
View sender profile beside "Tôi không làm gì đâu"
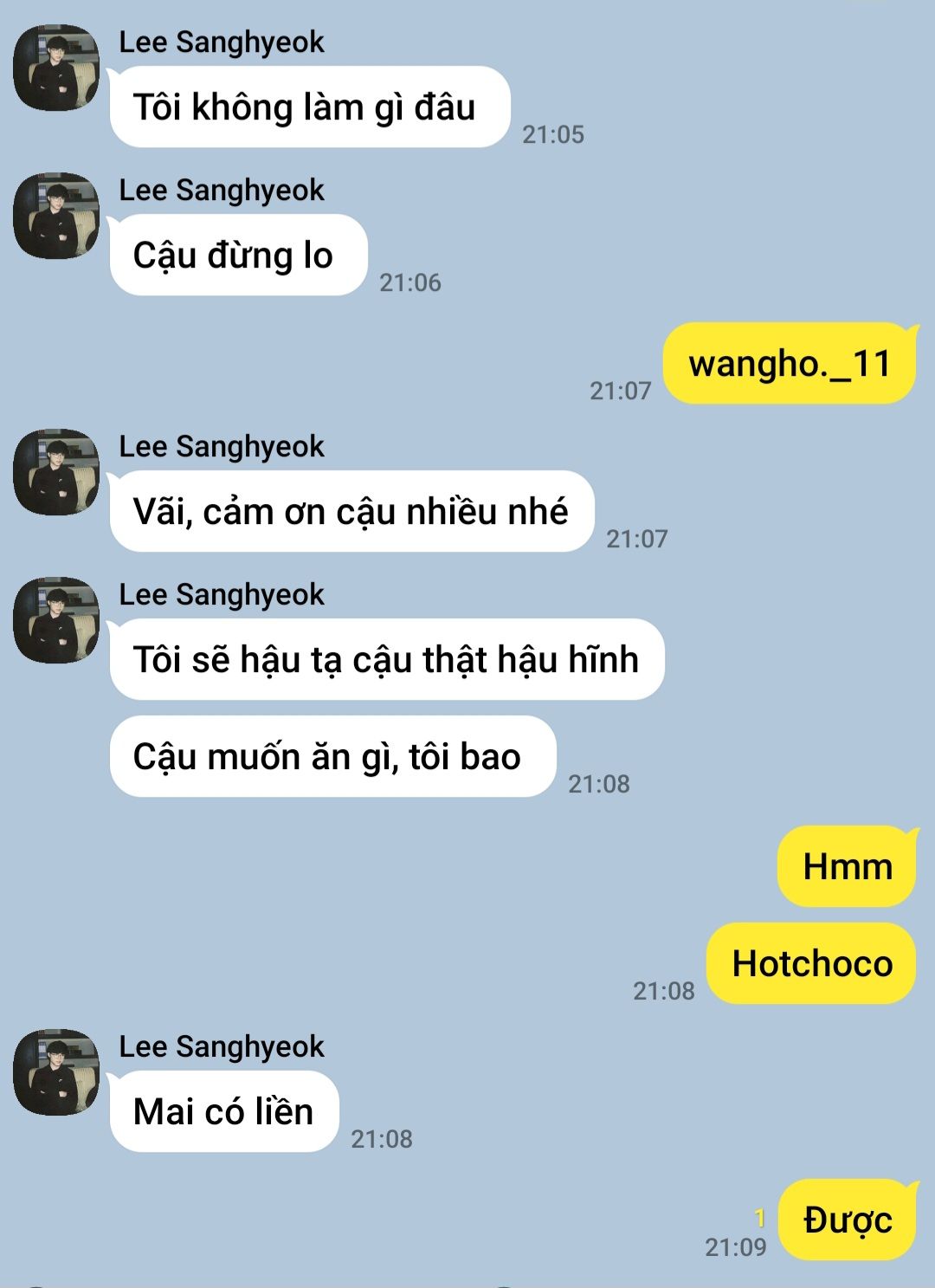pyautogui.click(x=56, y=68)
